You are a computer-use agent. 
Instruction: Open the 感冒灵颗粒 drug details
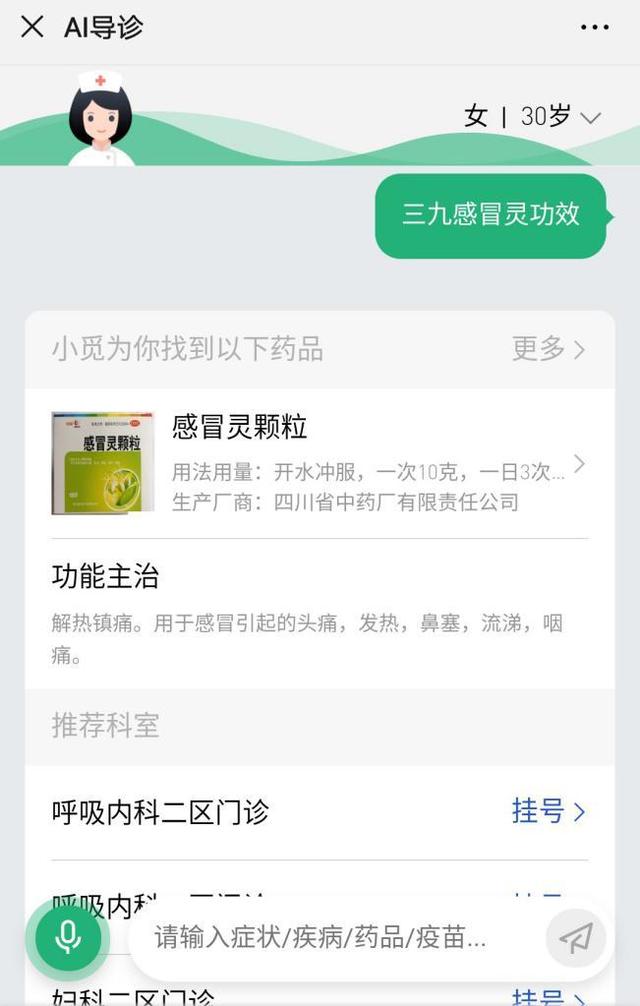(x=320, y=464)
